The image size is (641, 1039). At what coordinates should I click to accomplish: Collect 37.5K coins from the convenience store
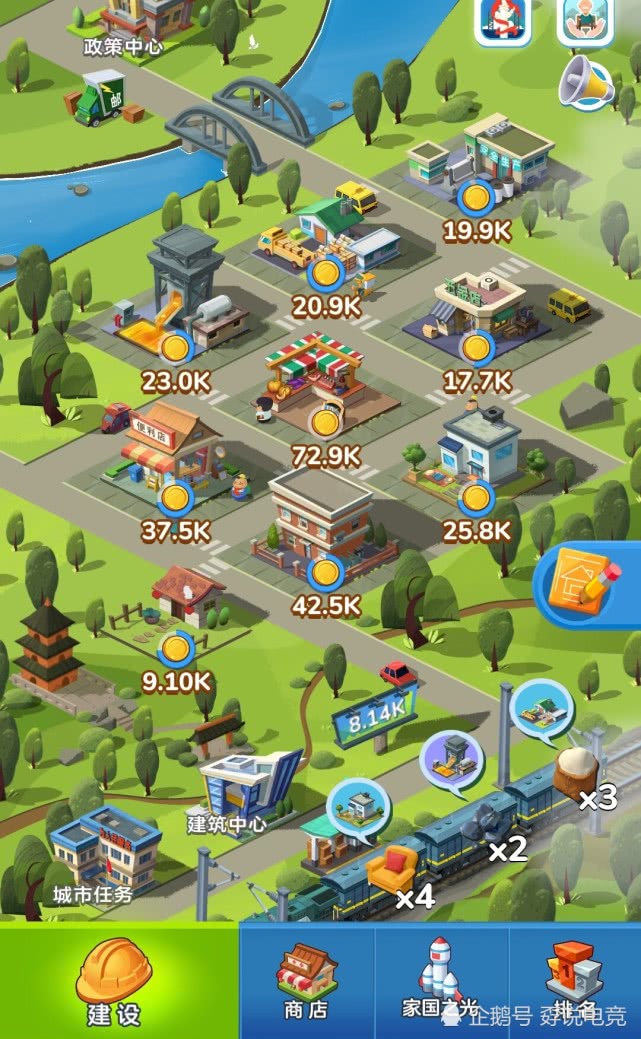(176, 498)
